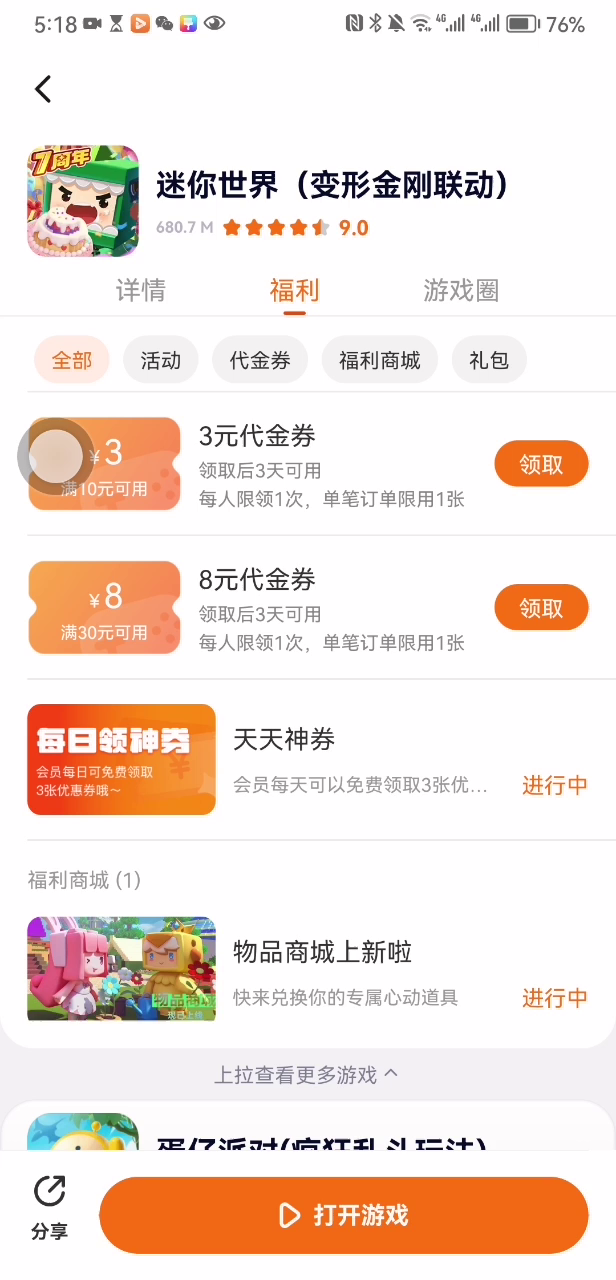Image resolution: width=616 pixels, height=1280 pixels.
Task: Go back using the top-left arrow
Action: pyautogui.click(x=43, y=89)
